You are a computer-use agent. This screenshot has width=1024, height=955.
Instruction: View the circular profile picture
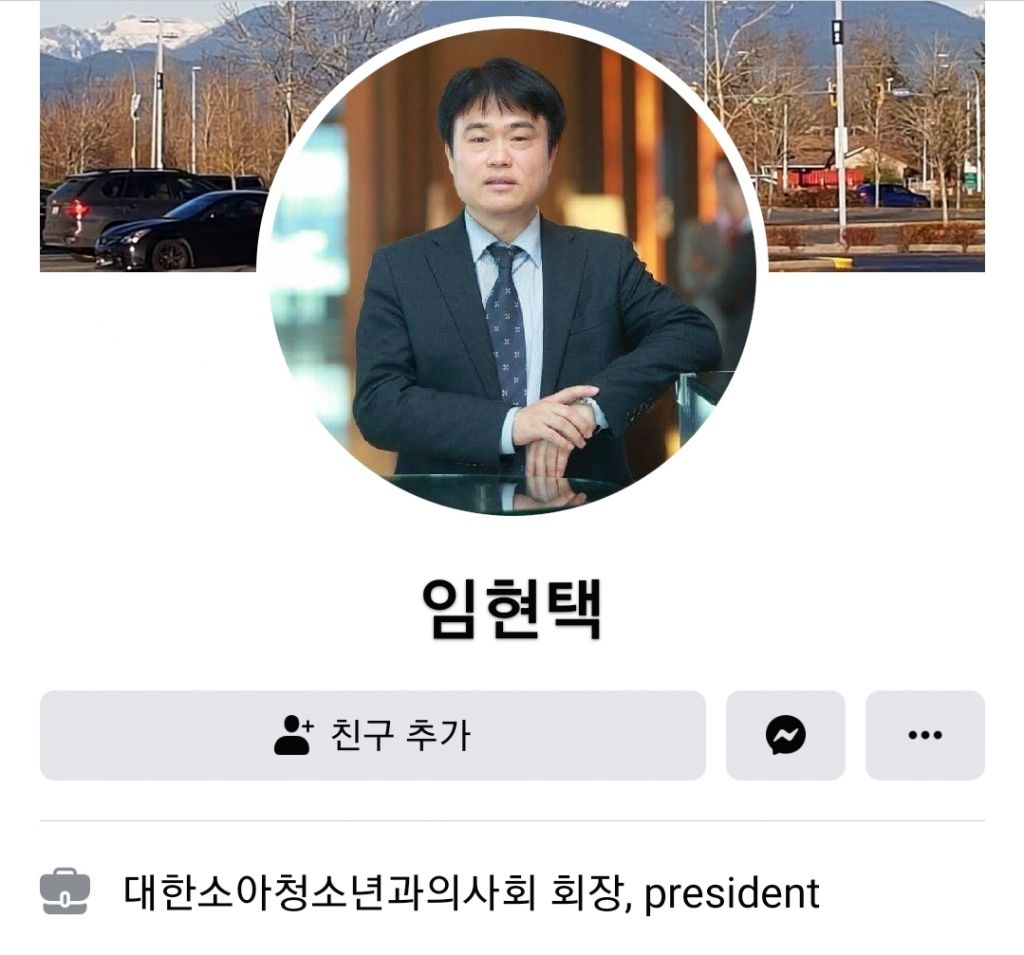(x=511, y=270)
